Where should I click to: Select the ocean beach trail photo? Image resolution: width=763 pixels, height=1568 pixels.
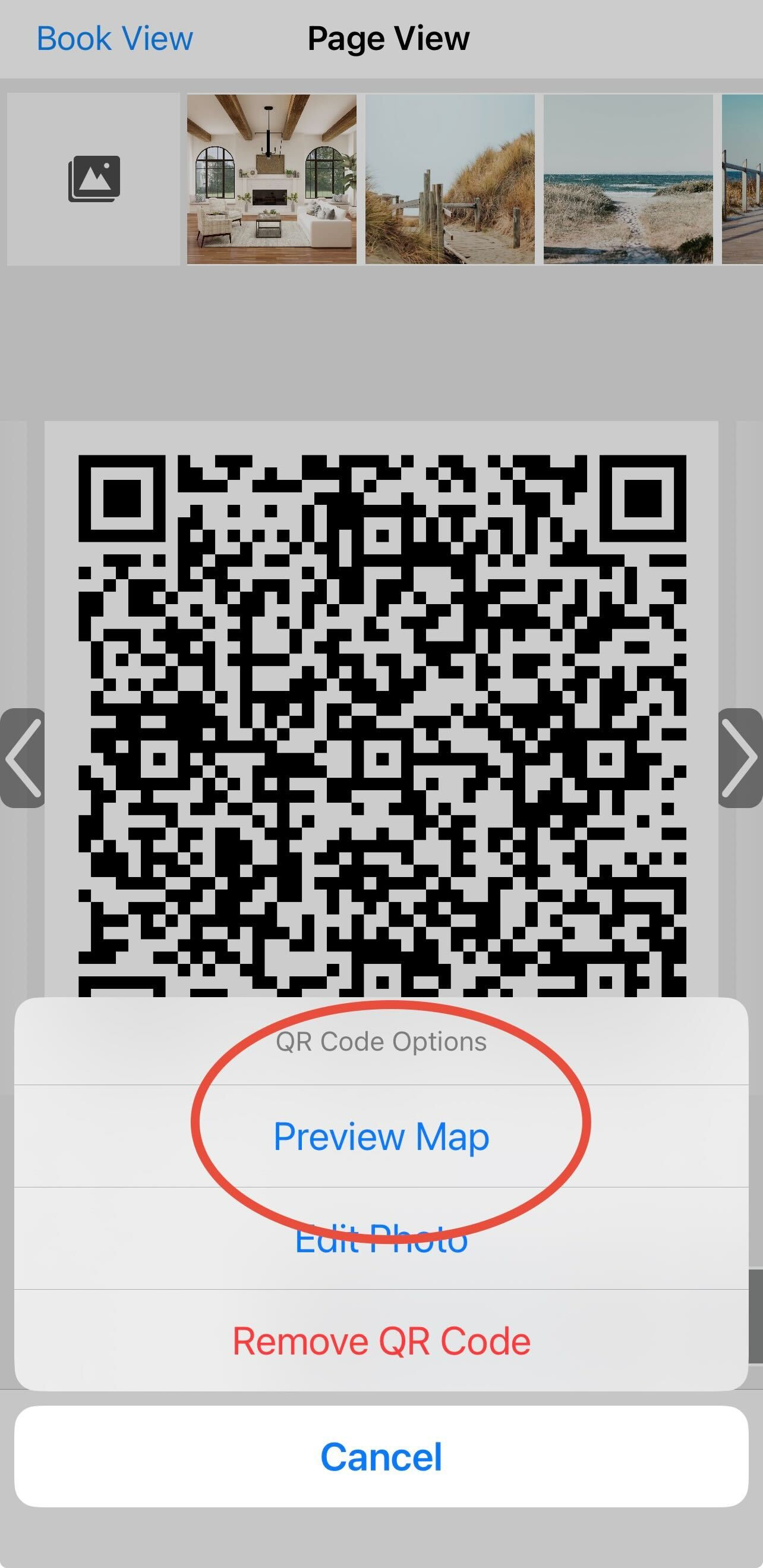click(628, 179)
